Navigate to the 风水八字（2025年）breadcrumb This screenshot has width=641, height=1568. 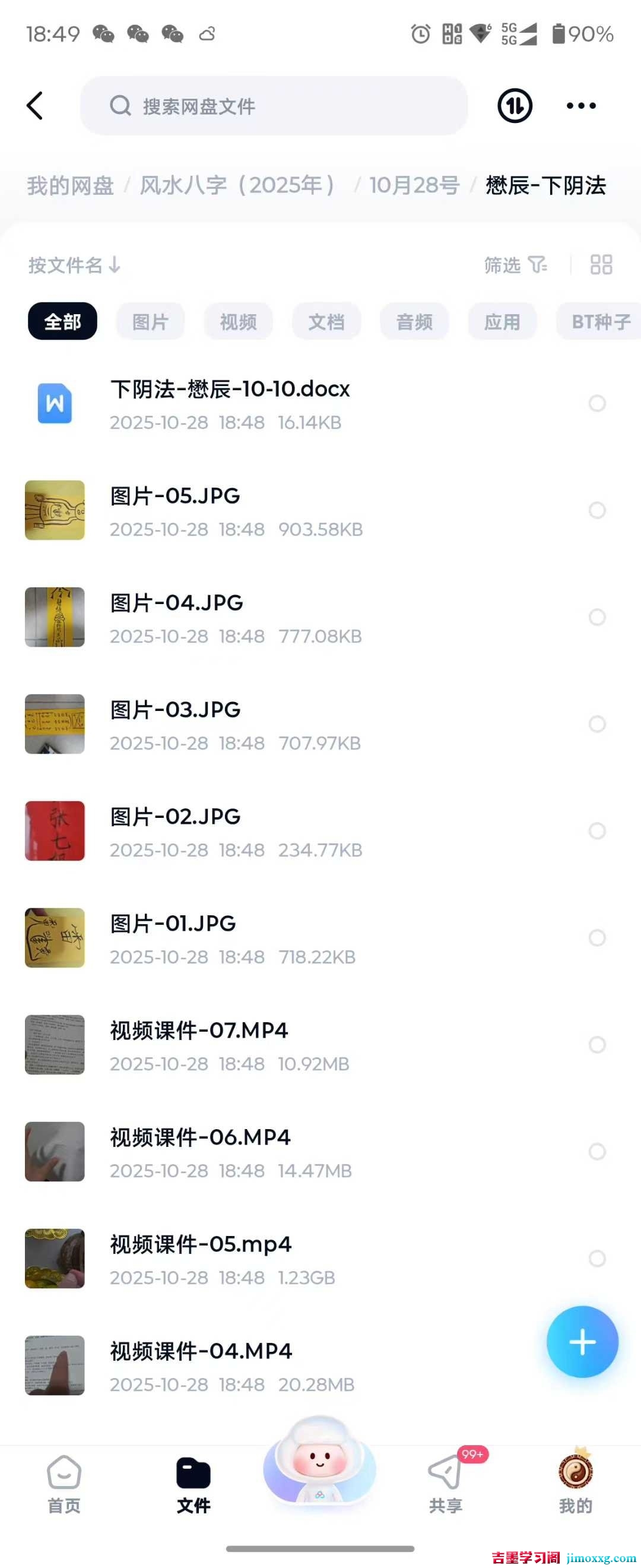tap(237, 186)
